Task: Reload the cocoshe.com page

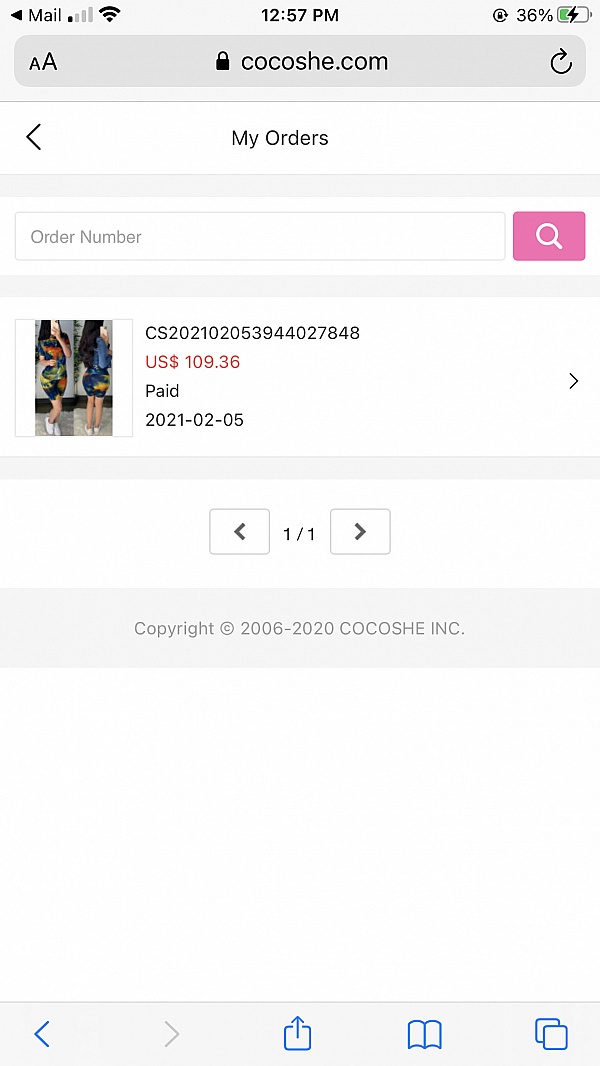Action: [x=561, y=62]
